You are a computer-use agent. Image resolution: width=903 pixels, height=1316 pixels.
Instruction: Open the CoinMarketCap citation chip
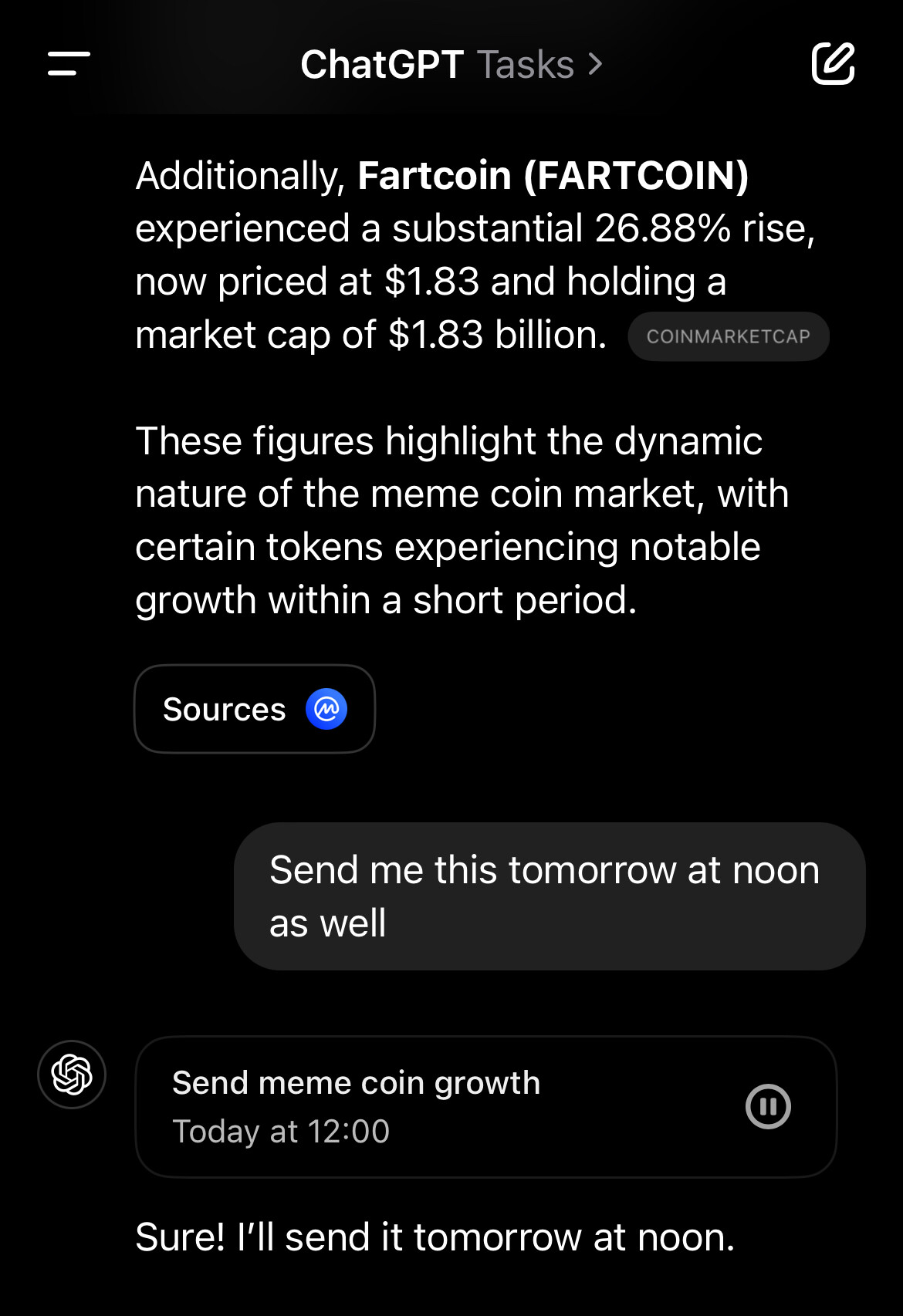[728, 336]
